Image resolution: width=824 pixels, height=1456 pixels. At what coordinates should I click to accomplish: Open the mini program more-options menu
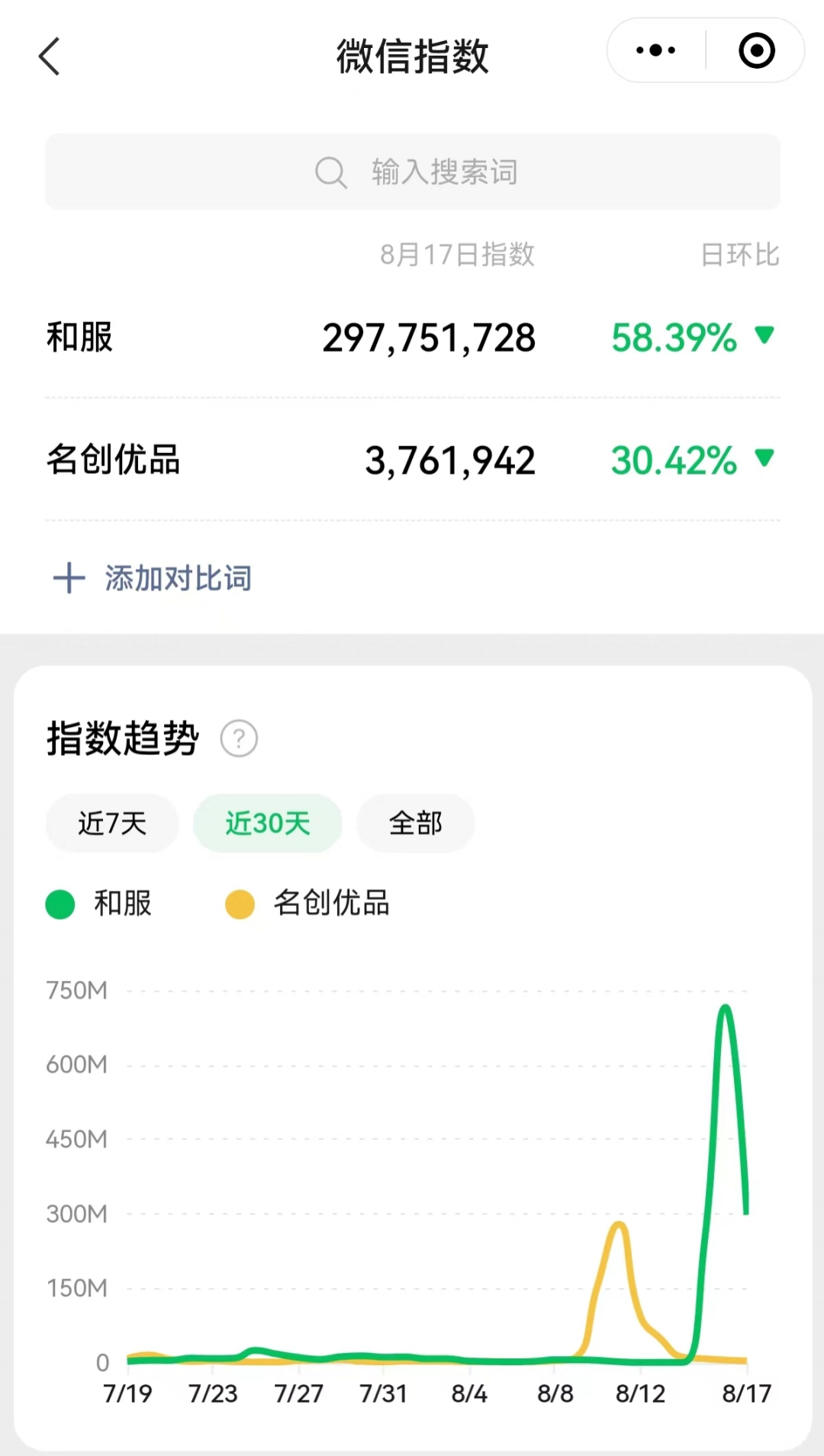tap(655, 50)
